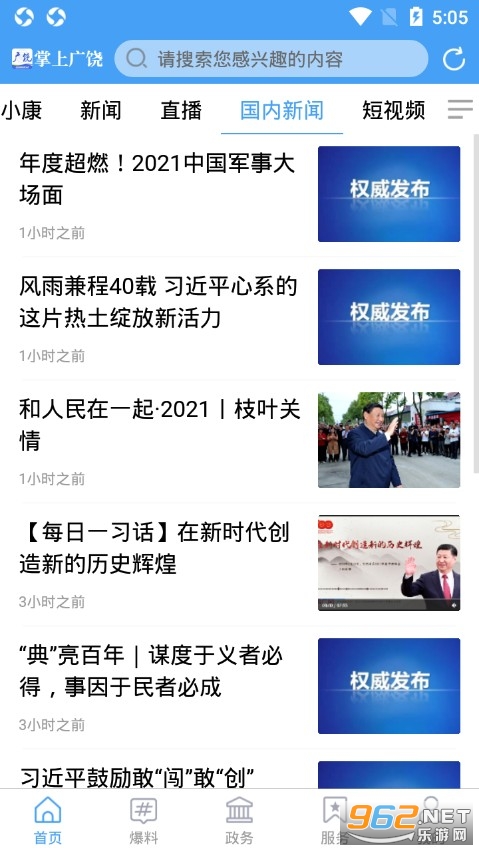Image resolution: width=479 pixels, height=851 pixels.
Task: Read the article 风雨兼程40载
Action: [x=240, y=317]
